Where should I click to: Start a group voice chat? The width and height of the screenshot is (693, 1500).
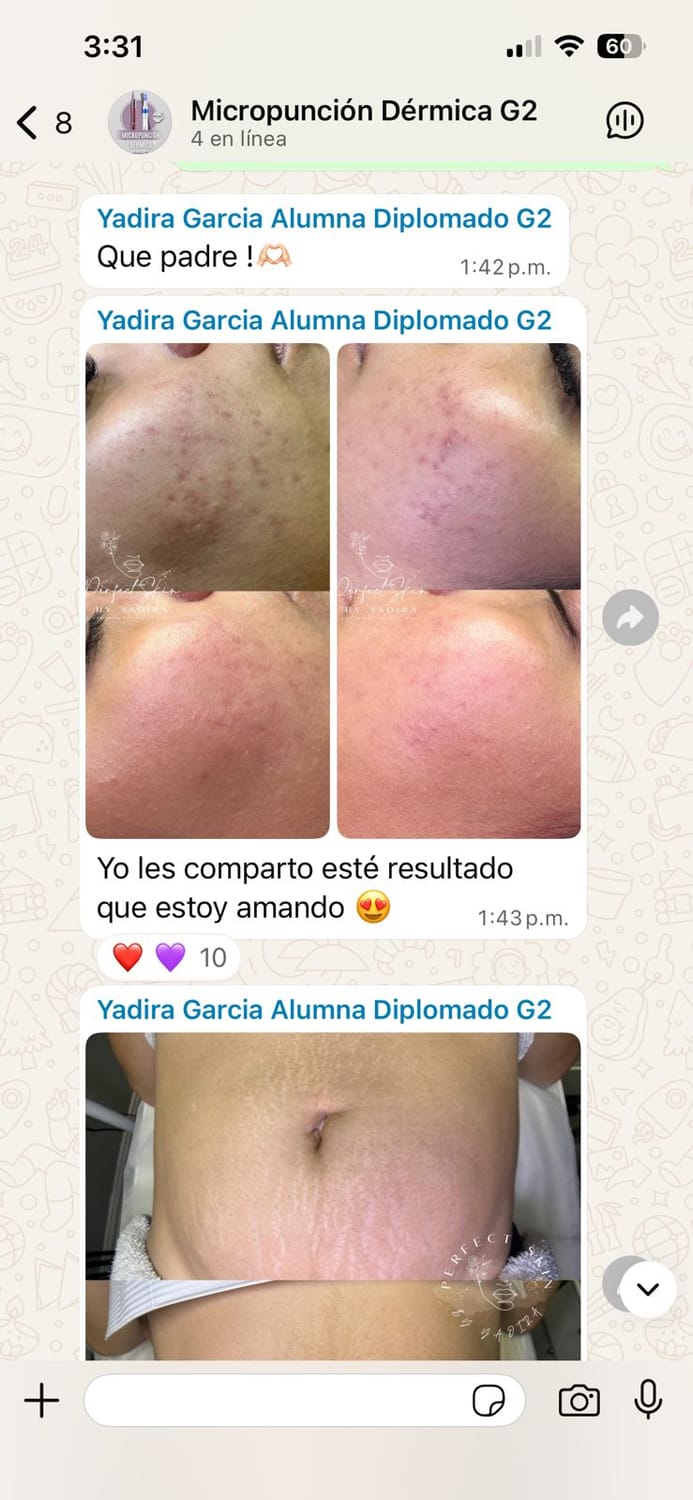click(625, 122)
